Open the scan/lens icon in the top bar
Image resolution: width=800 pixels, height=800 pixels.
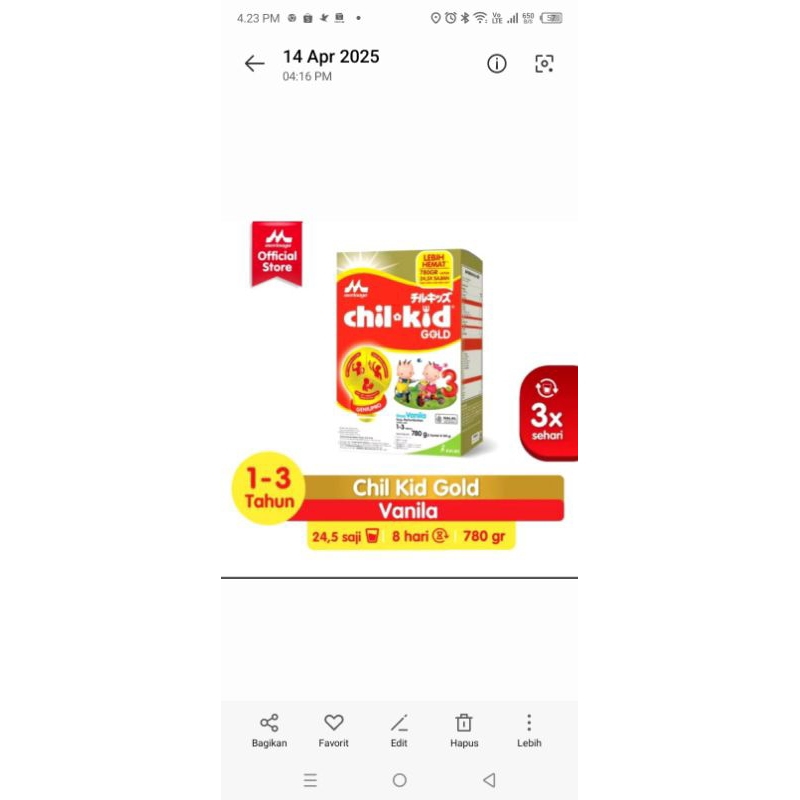544,64
